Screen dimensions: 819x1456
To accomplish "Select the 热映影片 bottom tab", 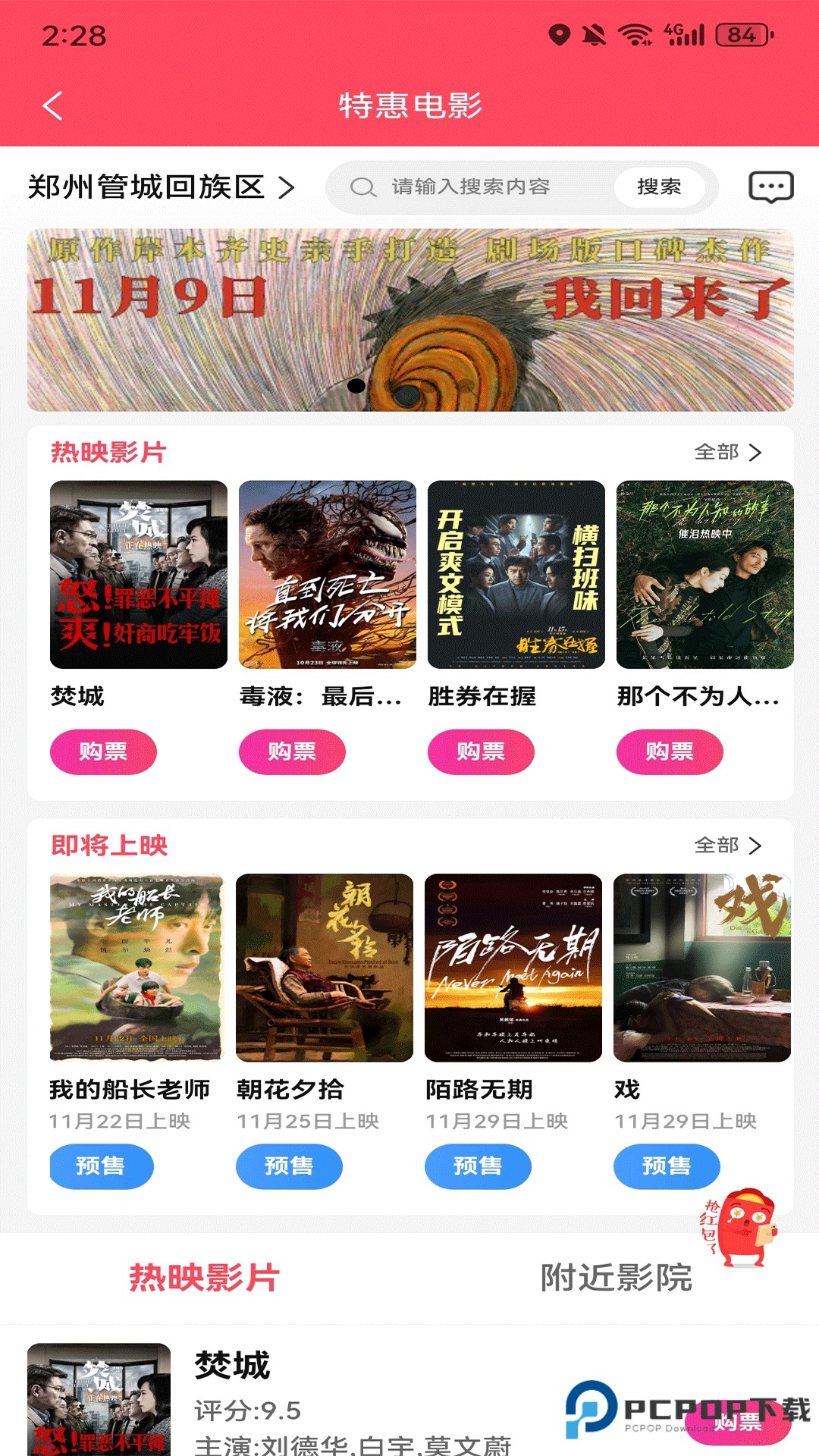I will click(203, 1275).
